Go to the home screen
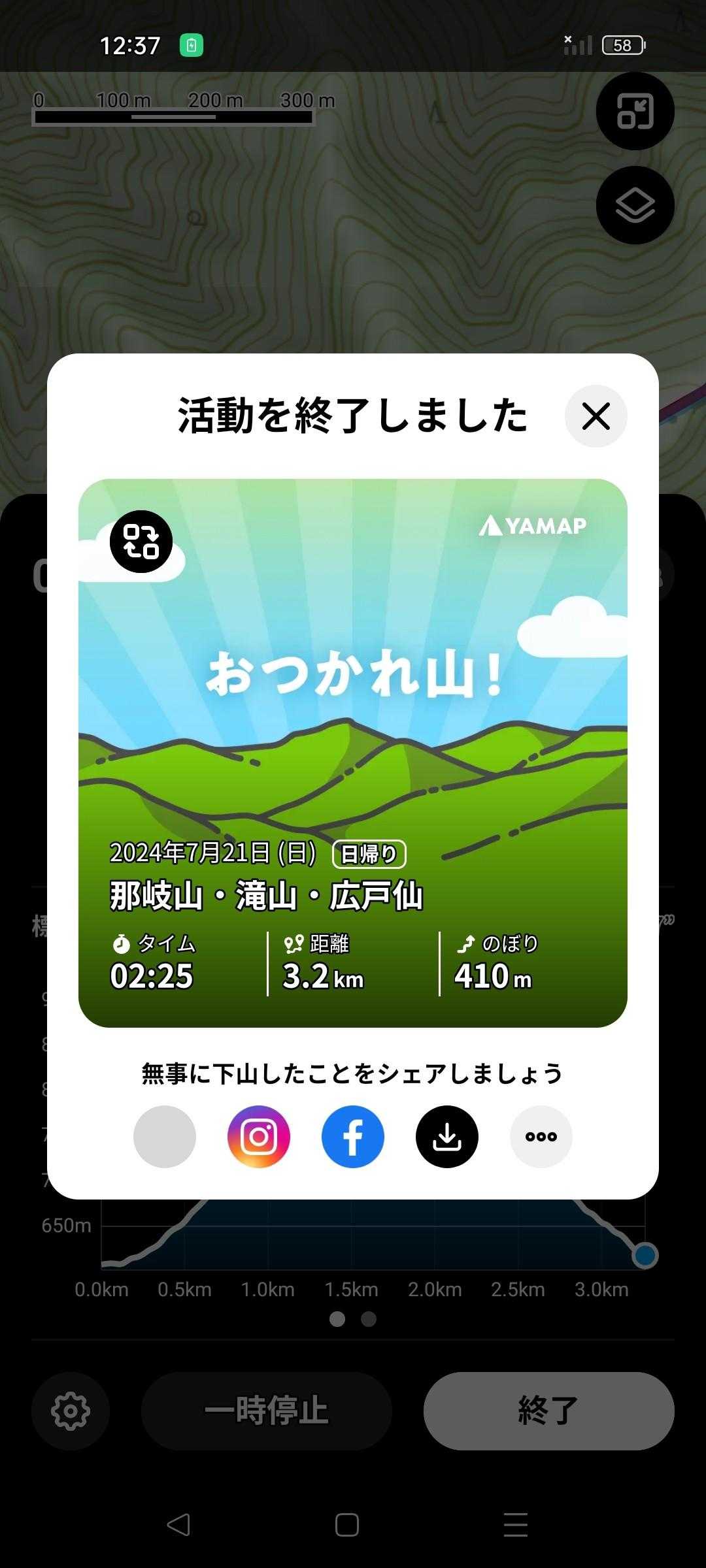This screenshot has height=1568, width=706. (347, 1525)
